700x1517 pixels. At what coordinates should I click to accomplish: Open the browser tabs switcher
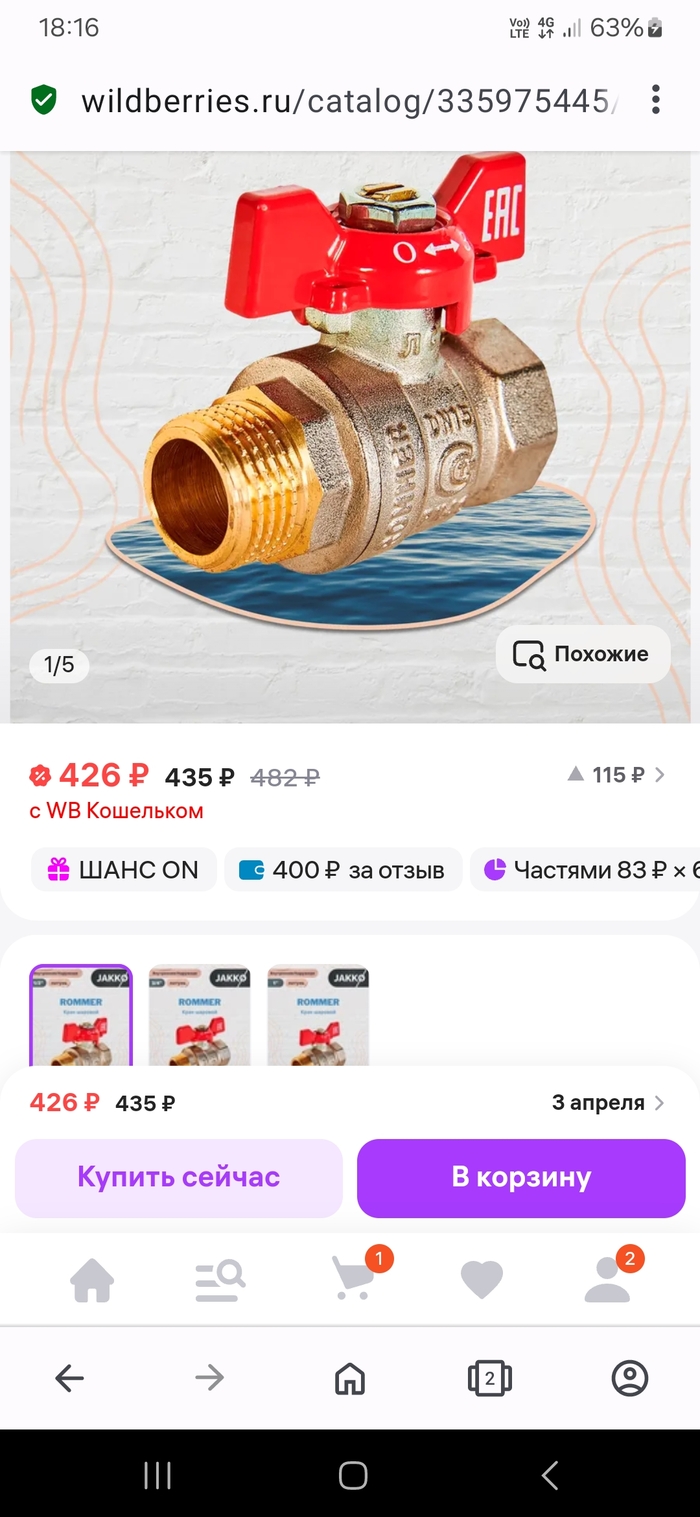(489, 1379)
